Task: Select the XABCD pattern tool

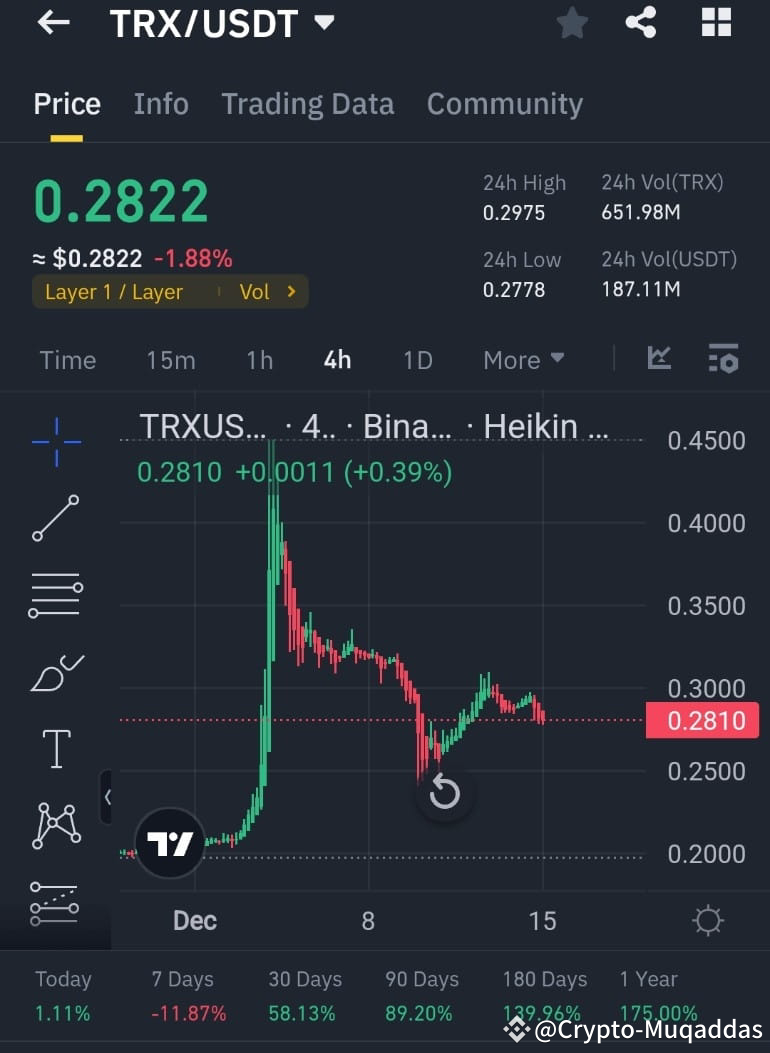Action: (55, 825)
